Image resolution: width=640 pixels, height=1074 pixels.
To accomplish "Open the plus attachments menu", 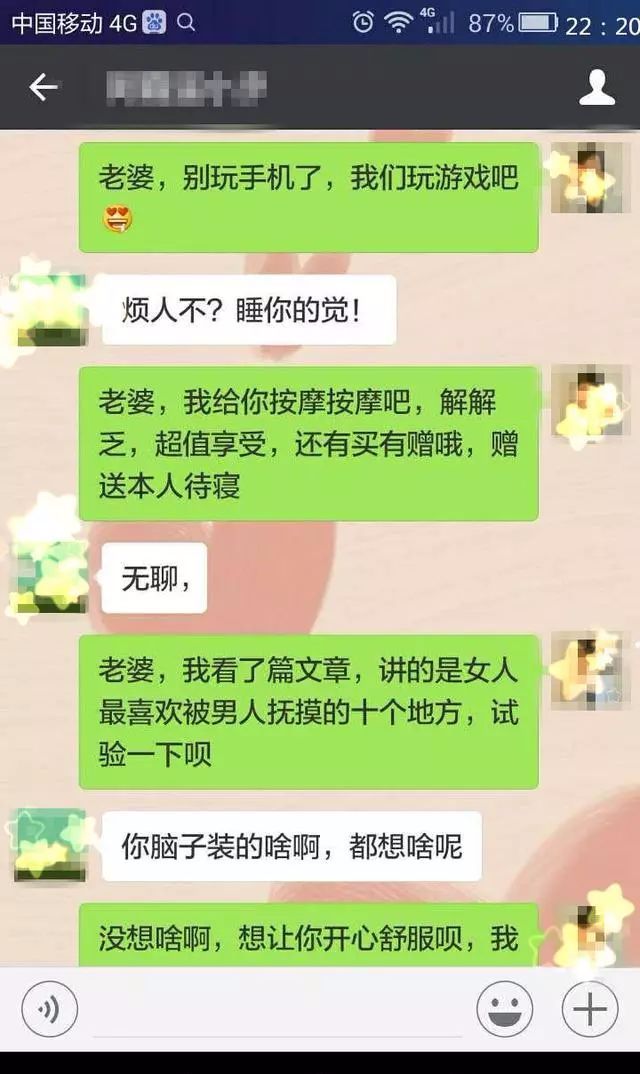I will point(590,1011).
